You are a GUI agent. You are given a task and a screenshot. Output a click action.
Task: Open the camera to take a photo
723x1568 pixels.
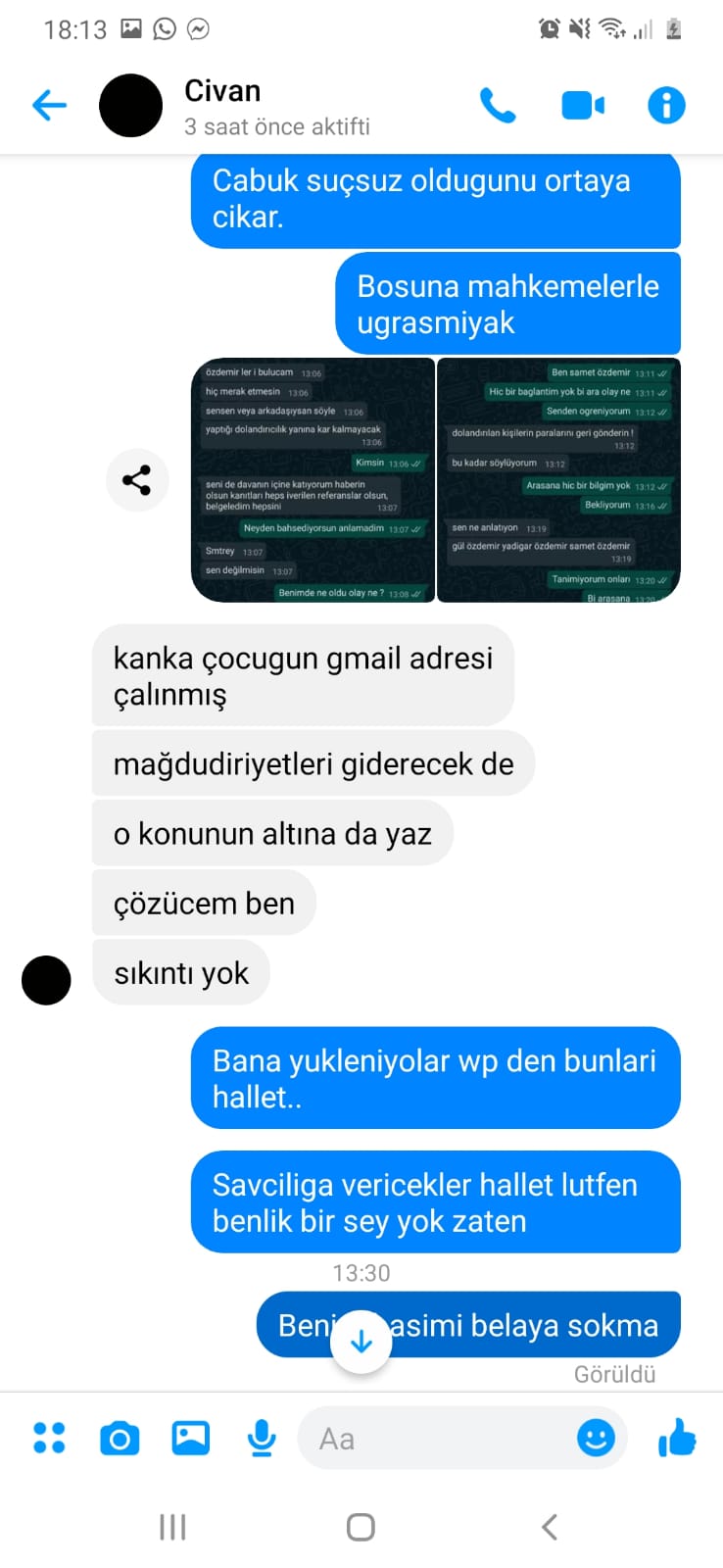[120, 1438]
